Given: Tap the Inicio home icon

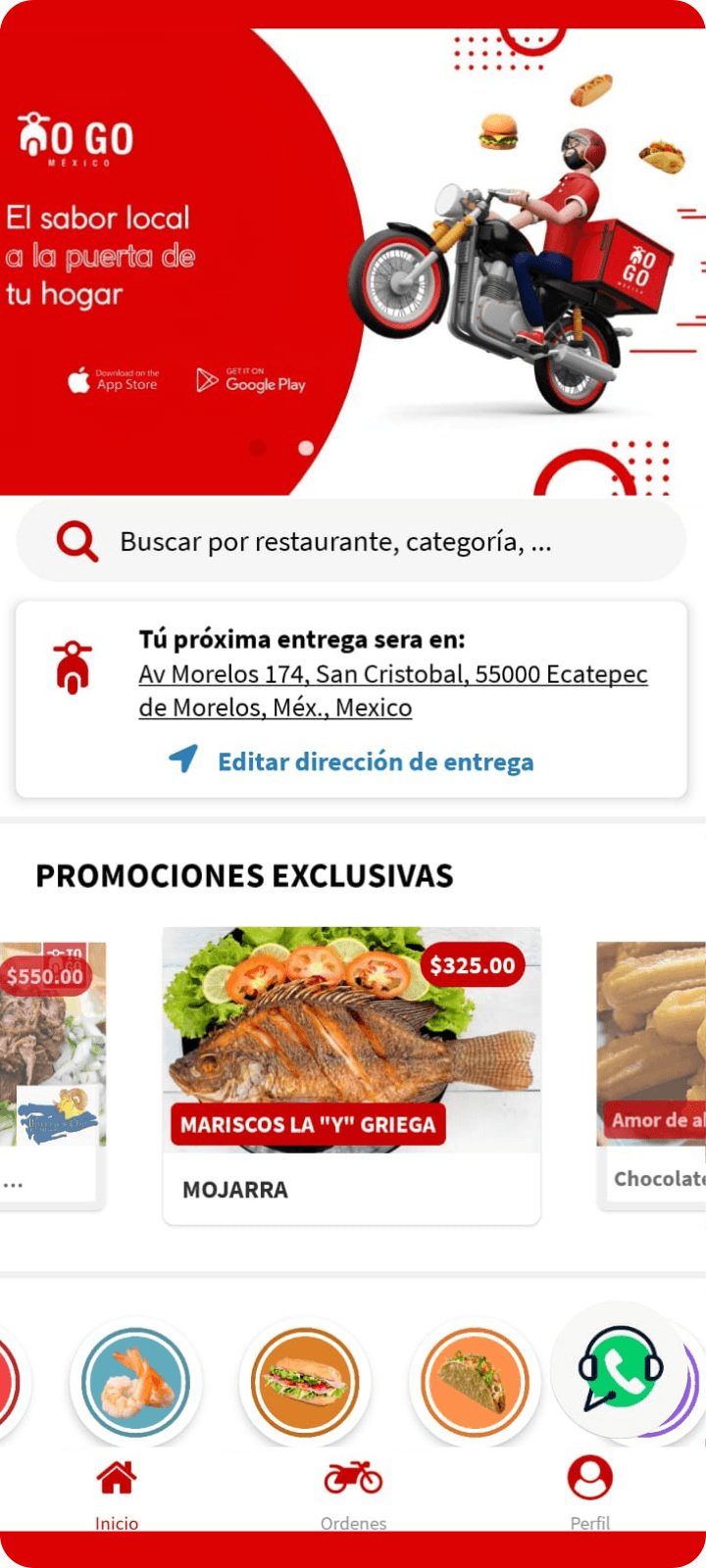Looking at the screenshot, I should pyautogui.click(x=117, y=1478).
